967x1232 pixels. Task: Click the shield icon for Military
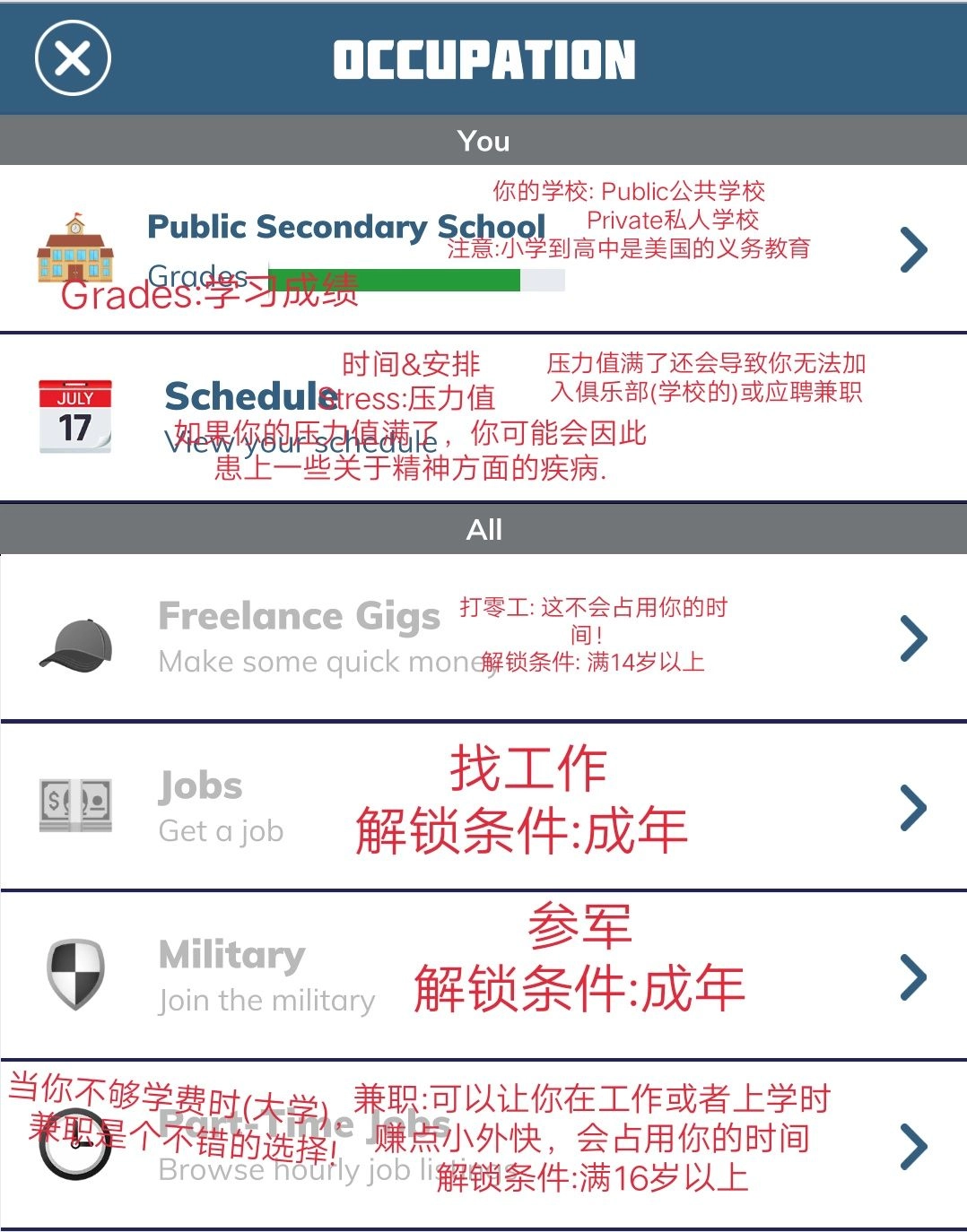click(75, 974)
